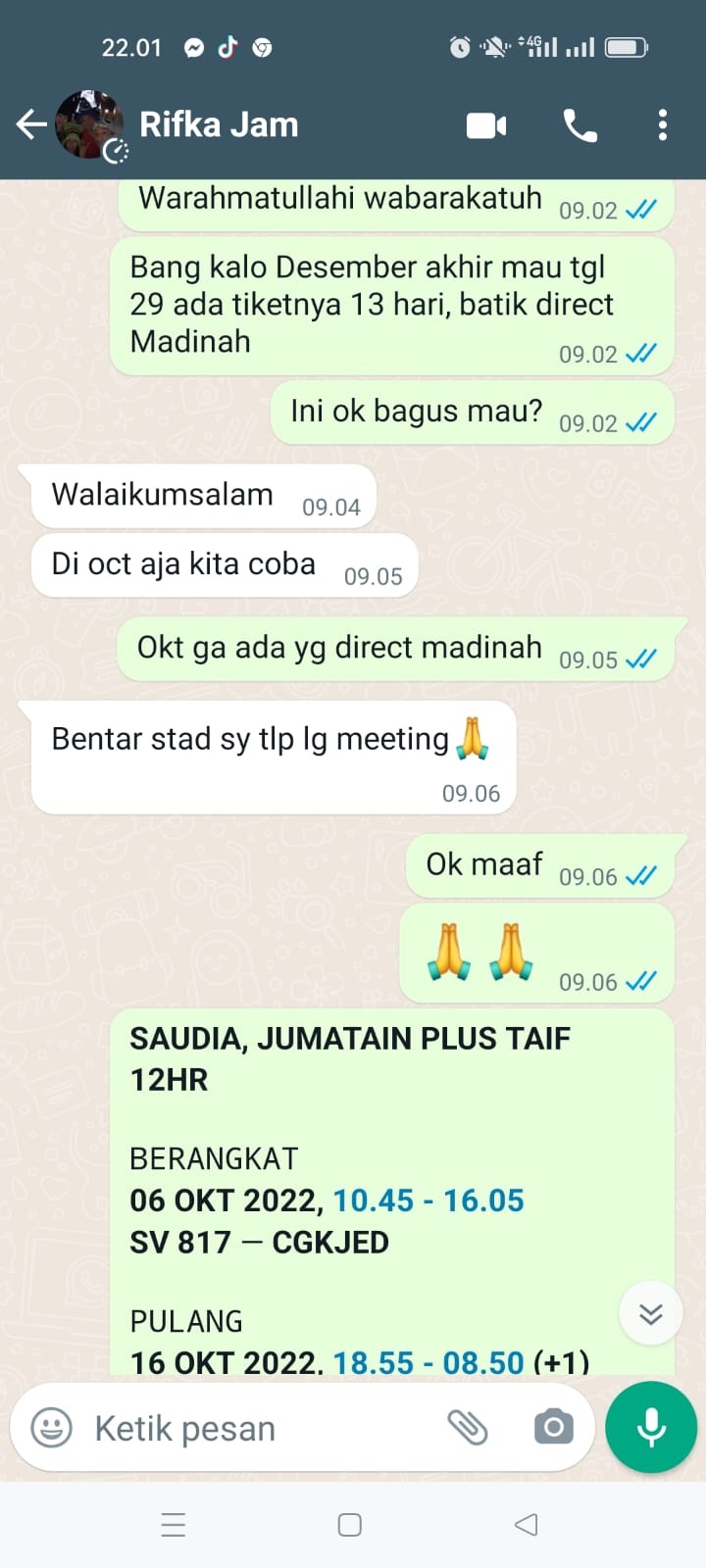Start a voice call with Rifka Jam

(580, 124)
